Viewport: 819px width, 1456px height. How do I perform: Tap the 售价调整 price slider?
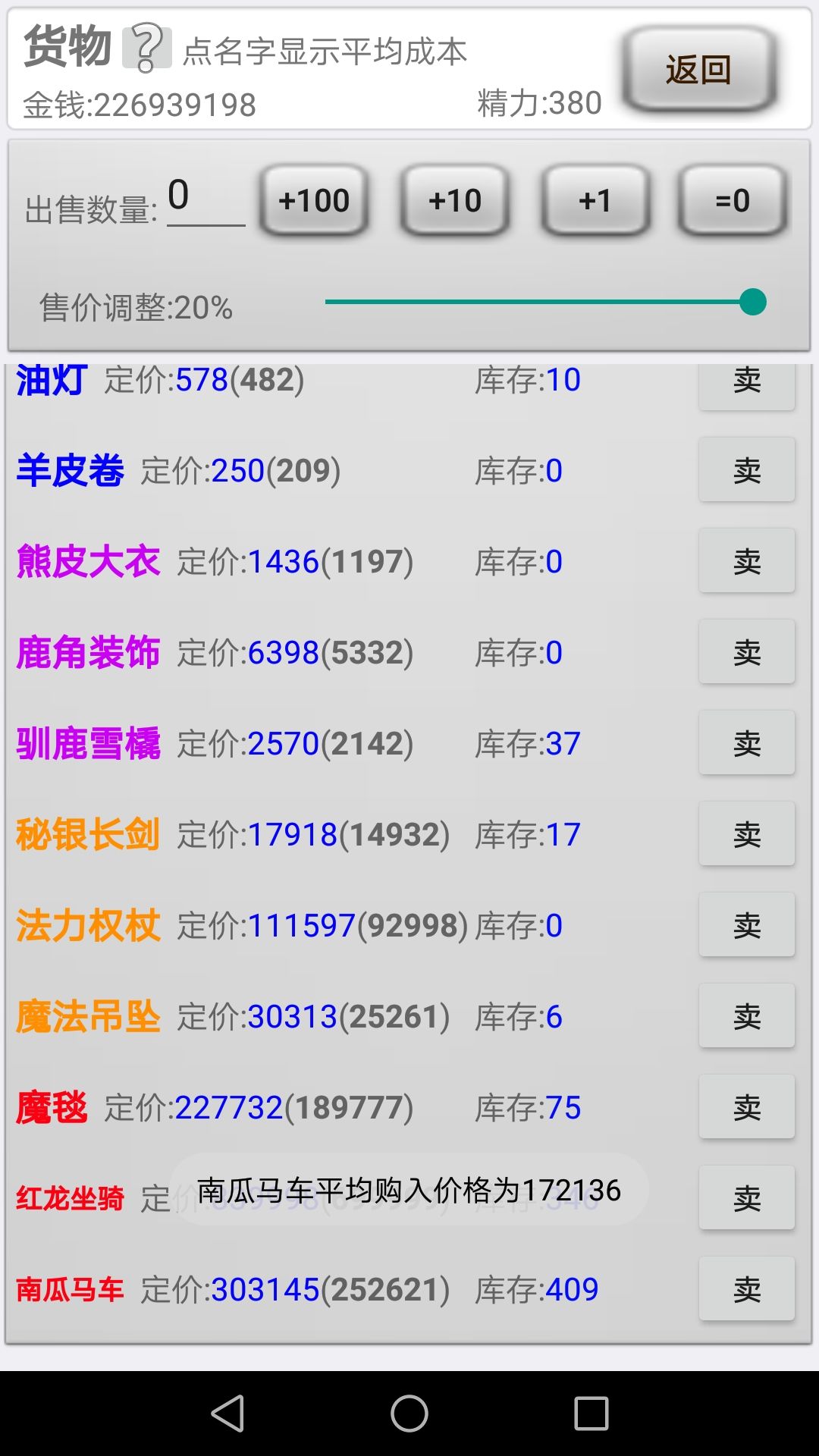(x=538, y=302)
